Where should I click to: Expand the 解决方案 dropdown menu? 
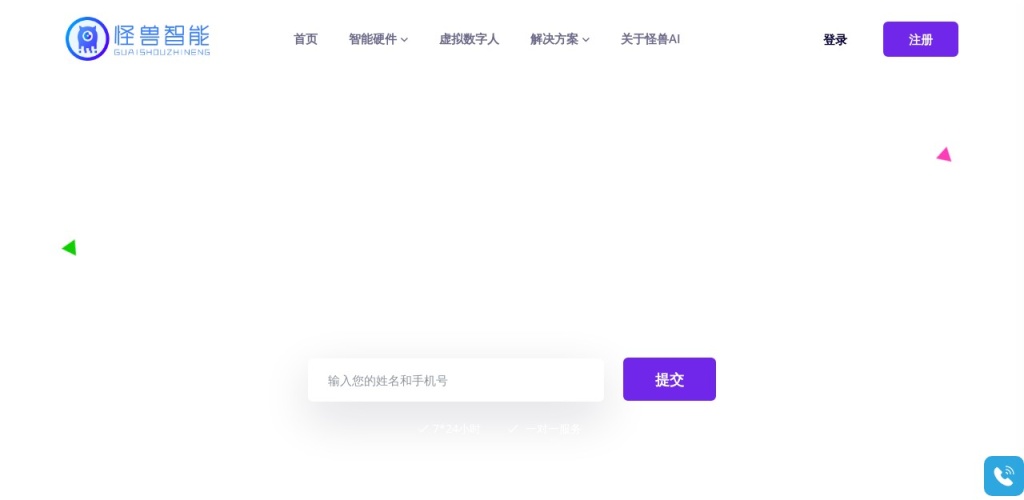[x=559, y=39]
